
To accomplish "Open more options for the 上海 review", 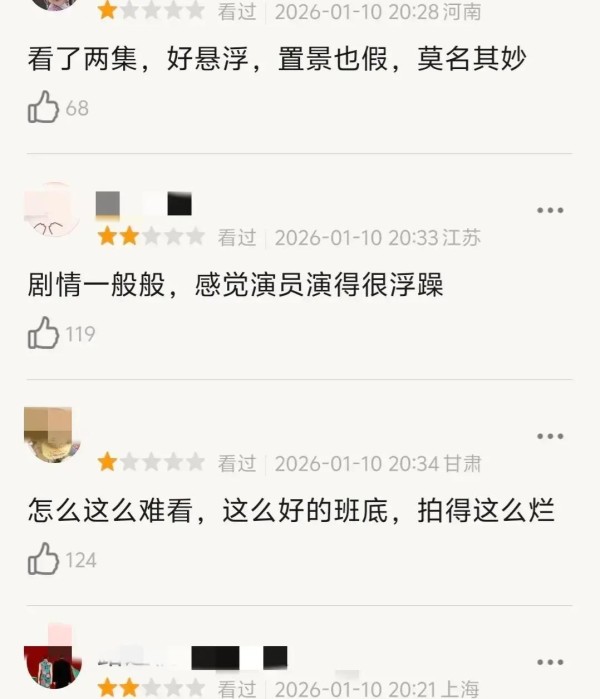I will tap(550, 663).
